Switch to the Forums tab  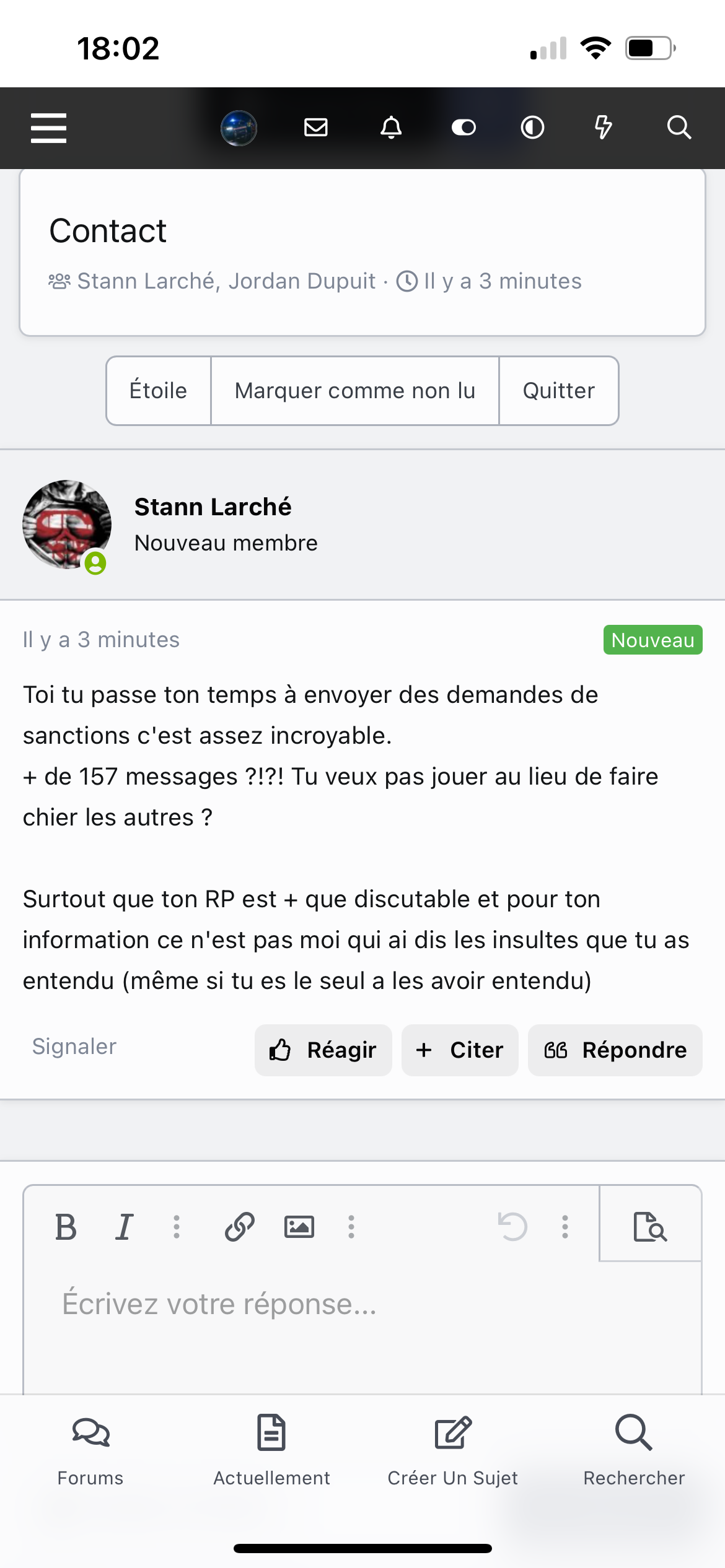click(x=90, y=1450)
